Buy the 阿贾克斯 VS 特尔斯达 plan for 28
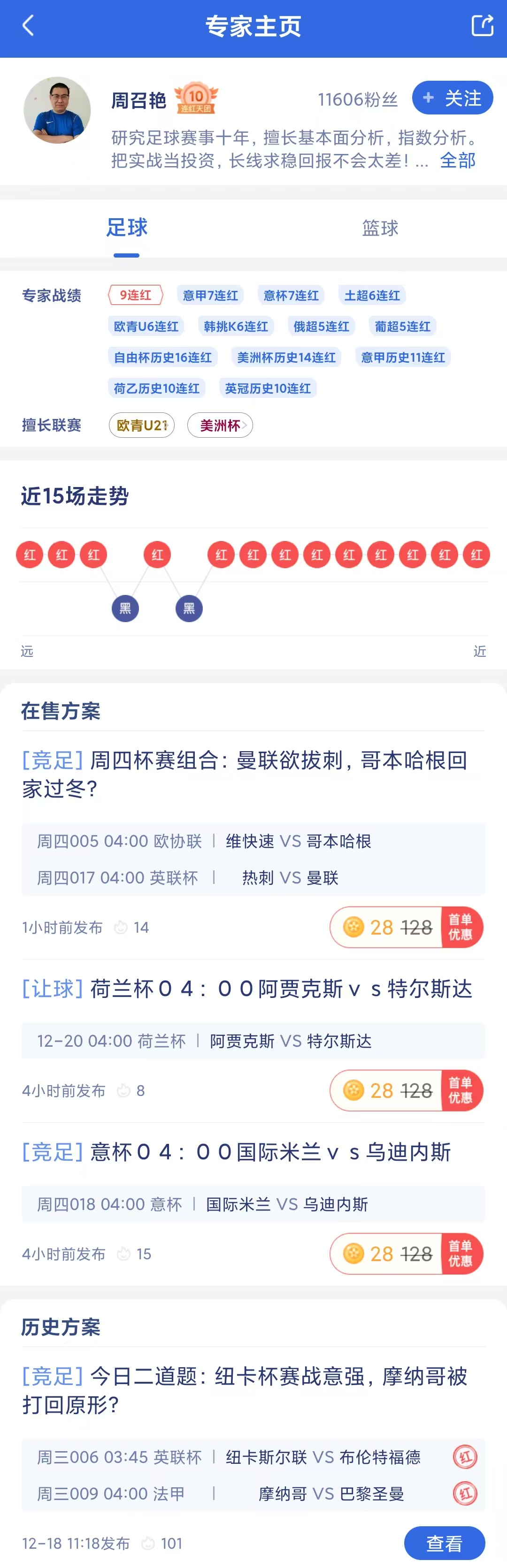This screenshot has width=507, height=1568. [406, 1090]
